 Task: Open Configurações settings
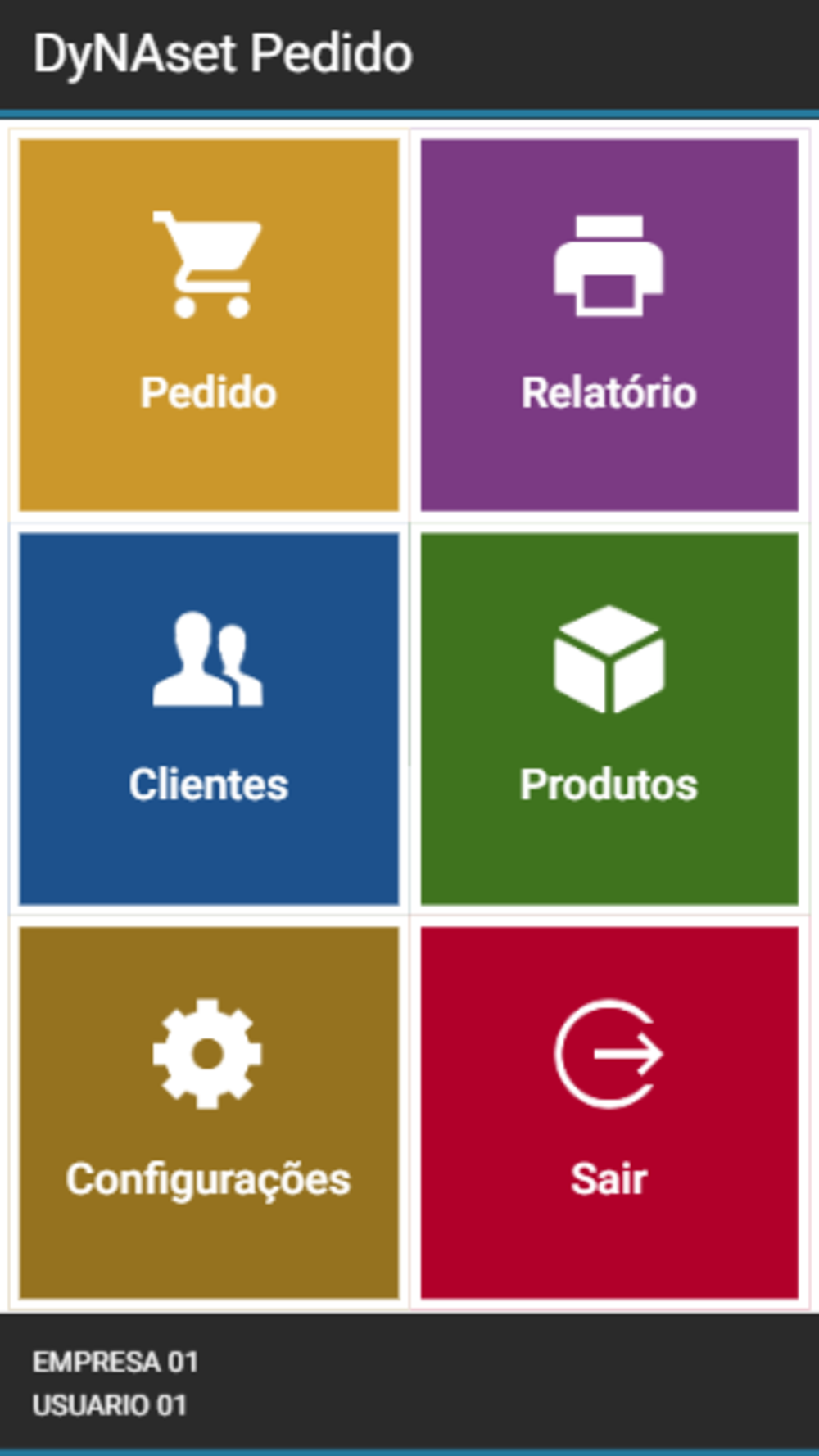(209, 1112)
